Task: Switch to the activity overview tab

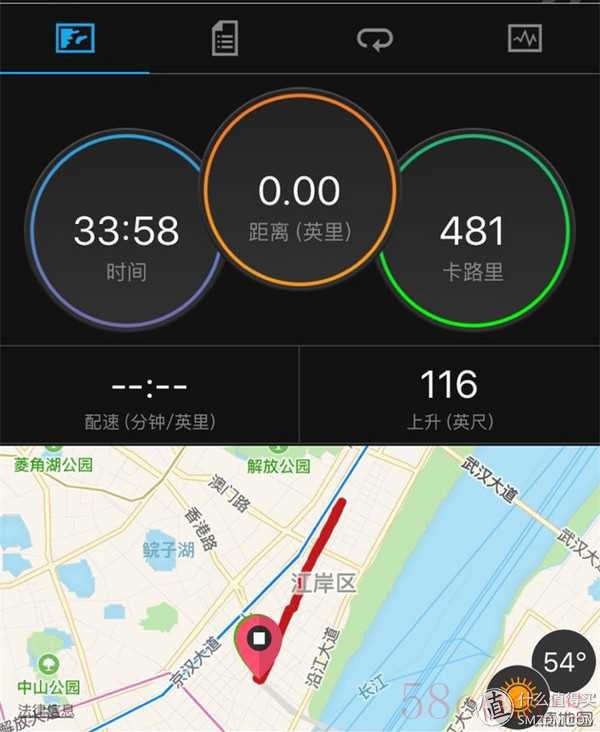Action: [75, 39]
